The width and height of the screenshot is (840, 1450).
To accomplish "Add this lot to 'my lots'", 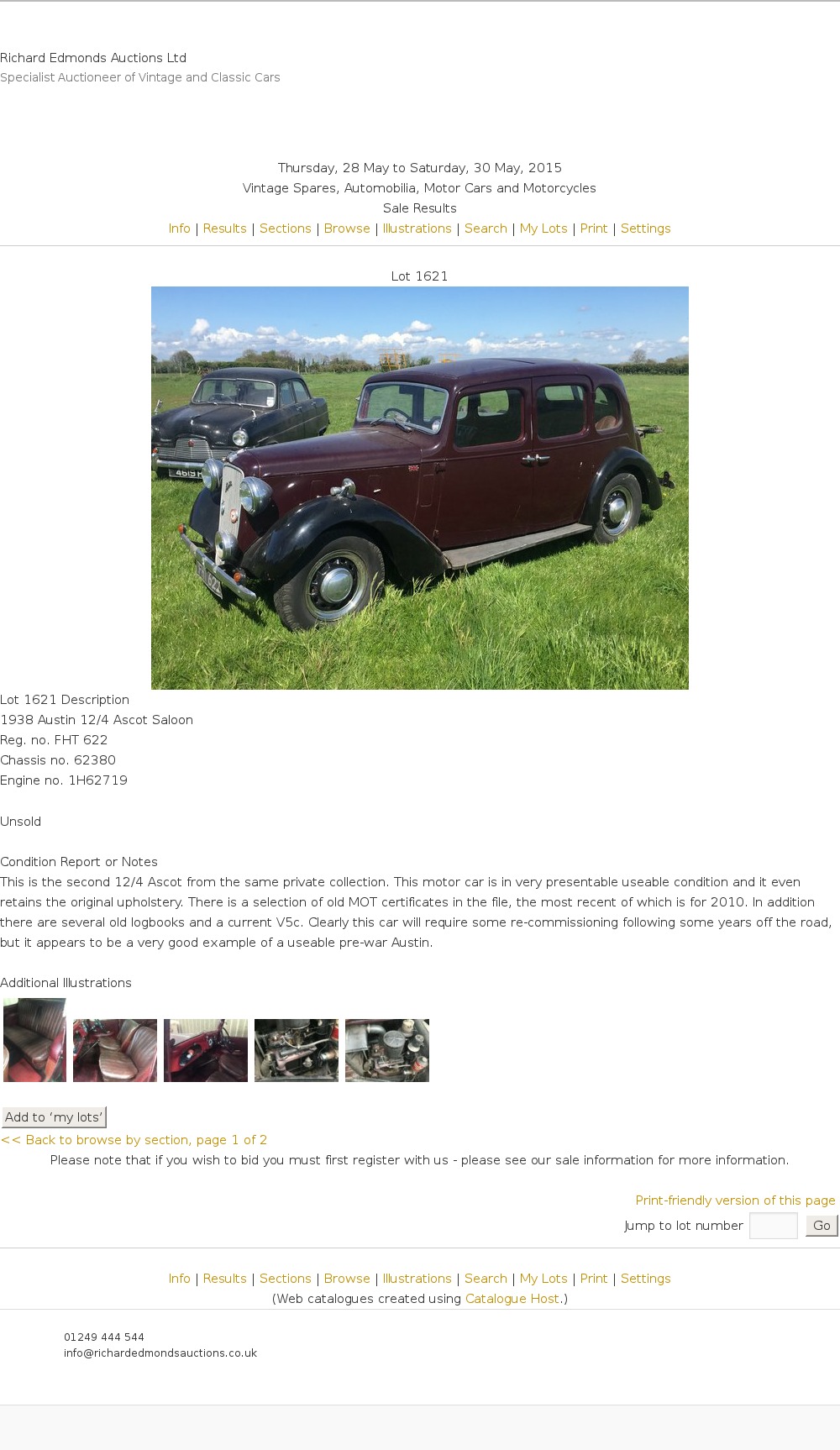I will [x=54, y=1117].
